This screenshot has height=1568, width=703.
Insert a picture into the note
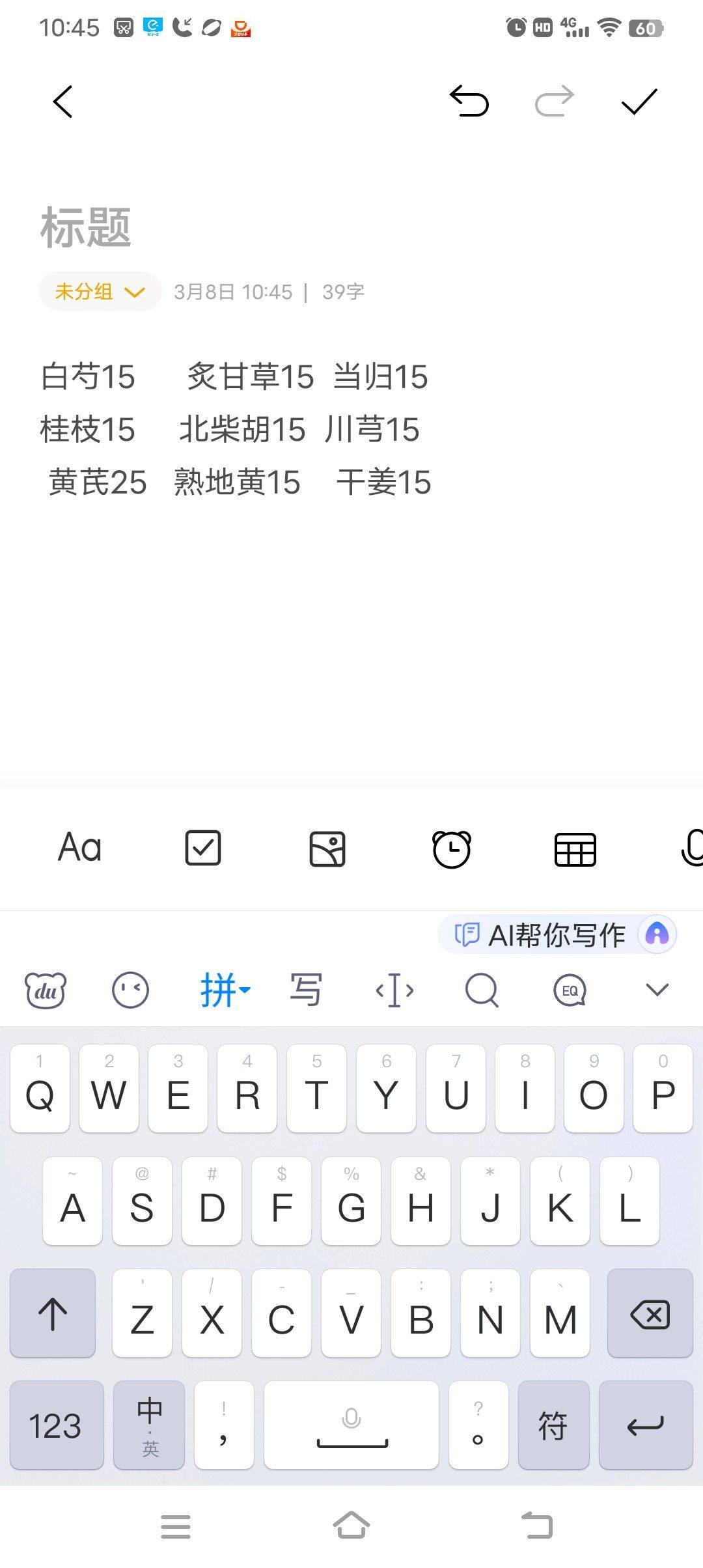[327, 849]
